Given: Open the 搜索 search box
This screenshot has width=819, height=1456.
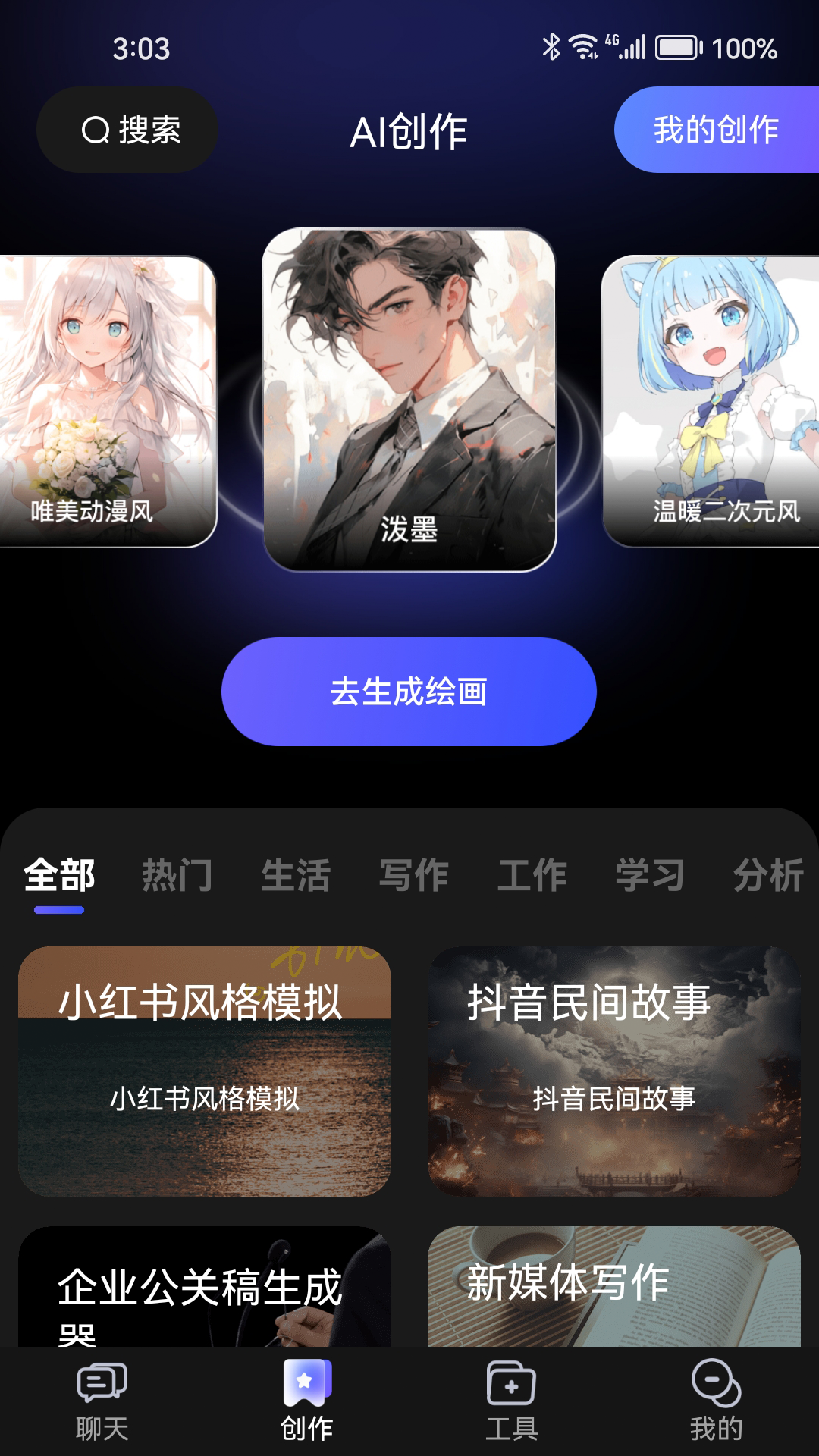Looking at the screenshot, I should (127, 130).
